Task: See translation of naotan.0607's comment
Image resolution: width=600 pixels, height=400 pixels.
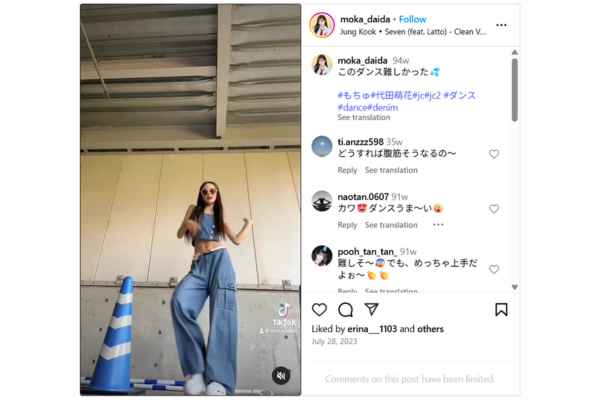Action: (x=392, y=225)
